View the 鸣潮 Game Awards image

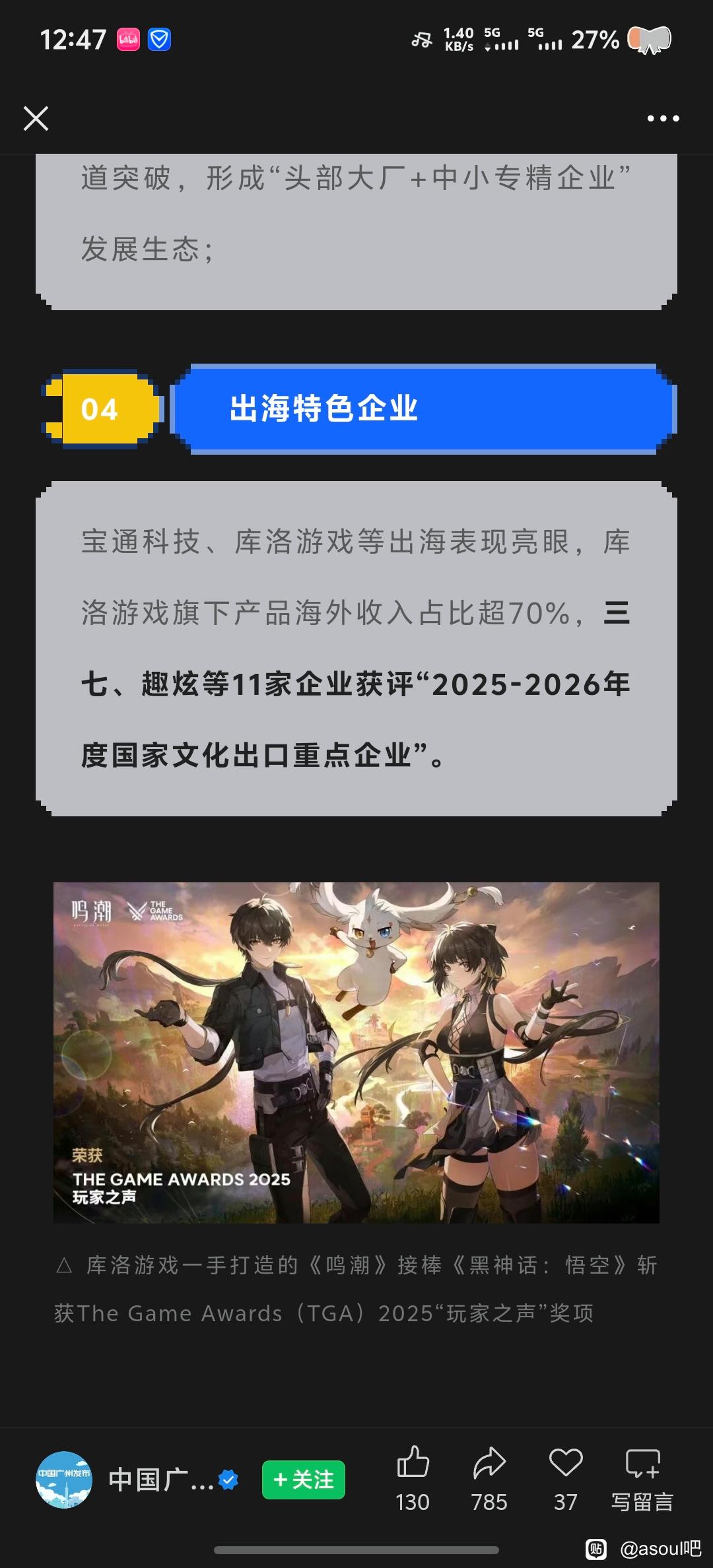[x=356, y=1052]
